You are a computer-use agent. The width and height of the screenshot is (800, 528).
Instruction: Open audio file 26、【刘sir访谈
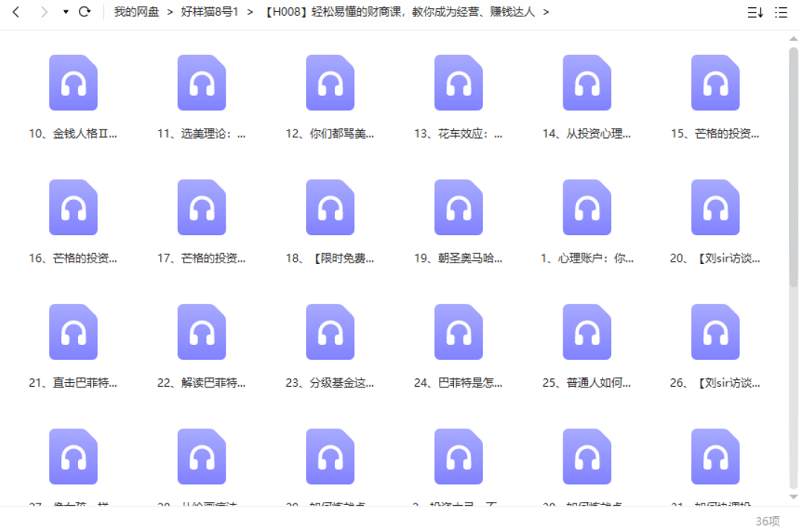[715, 332]
